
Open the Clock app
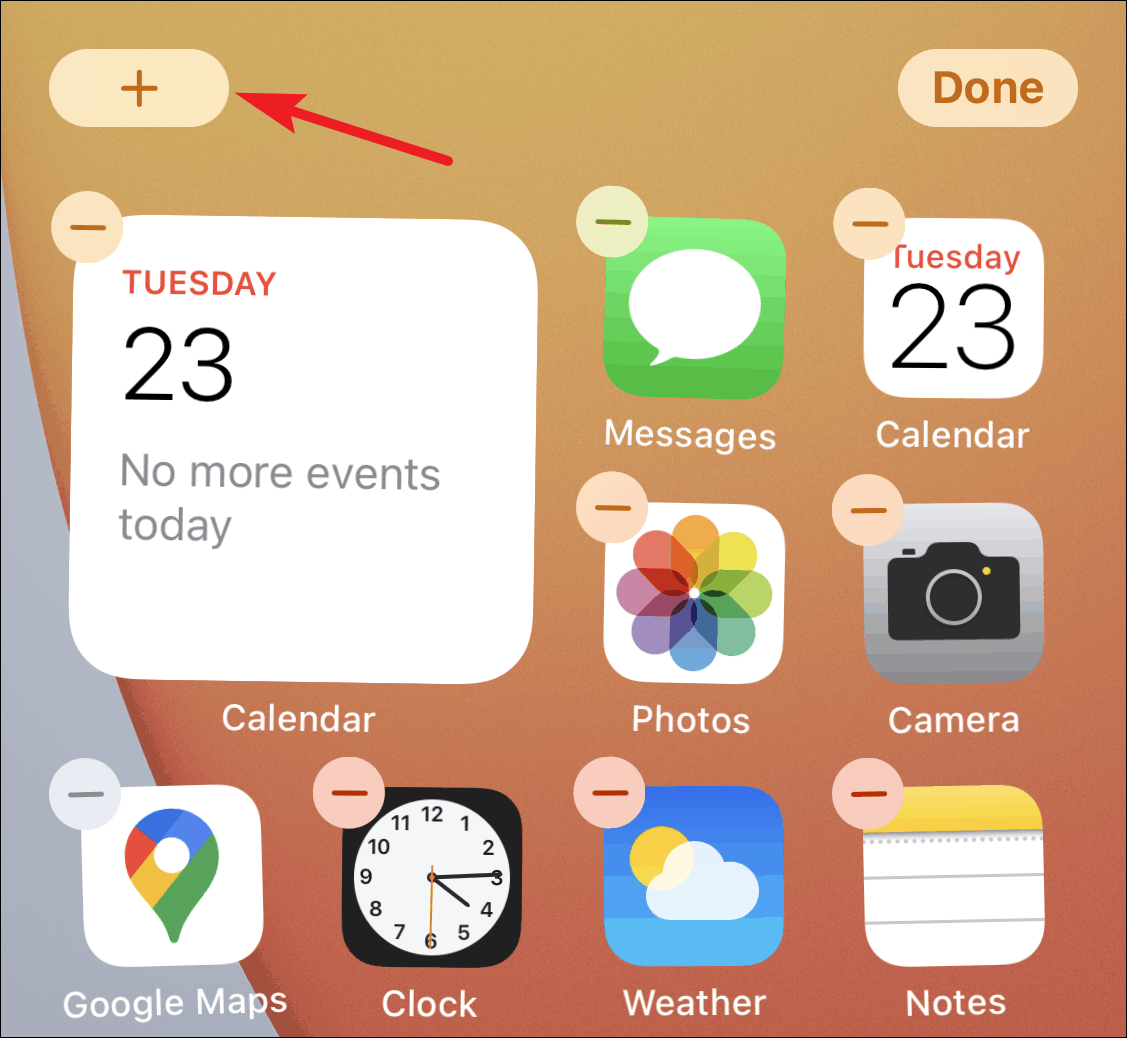tap(432, 876)
